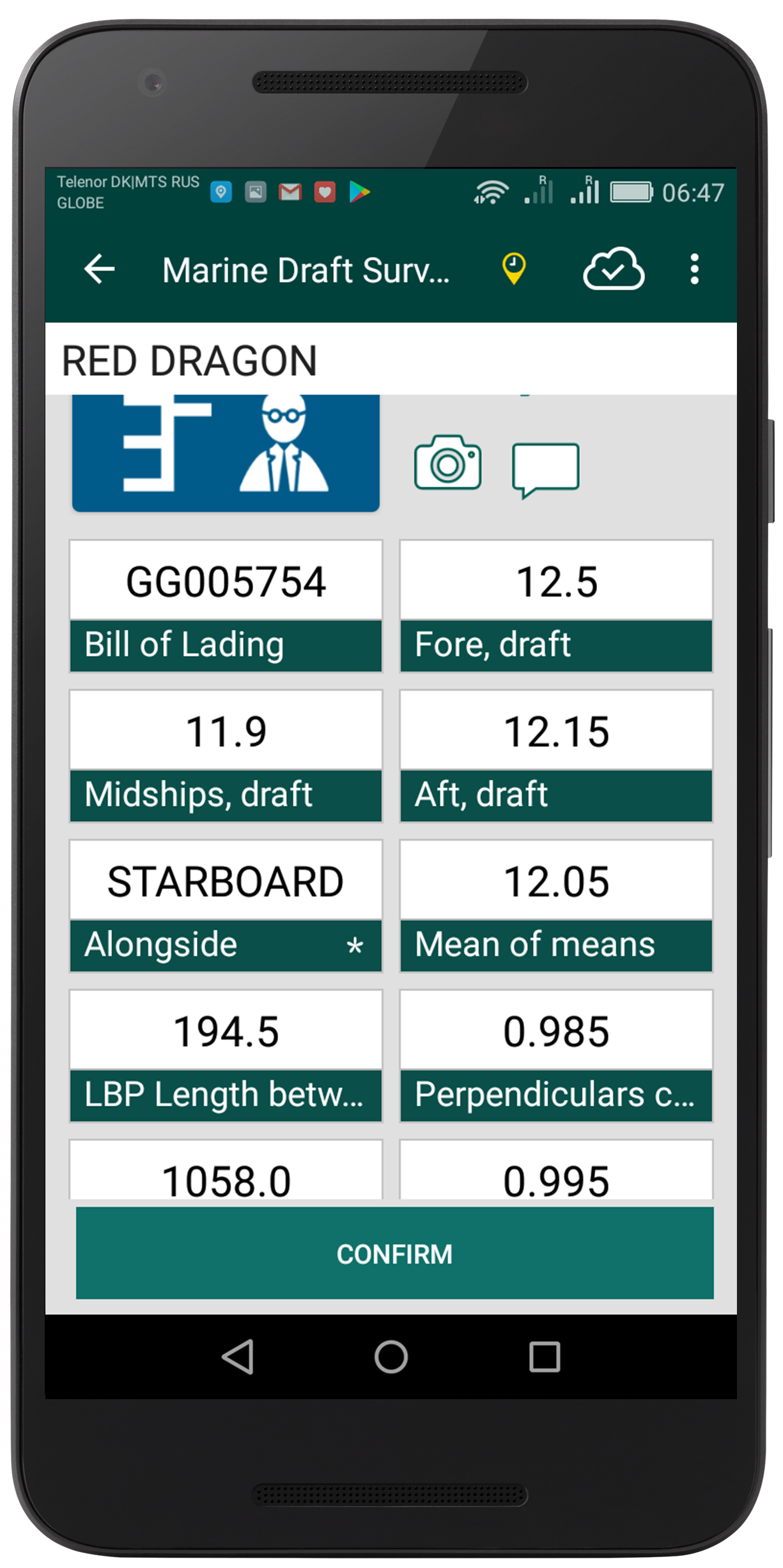Add a comment via speech bubble icon
This screenshot has width=783, height=1568.
(546, 469)
